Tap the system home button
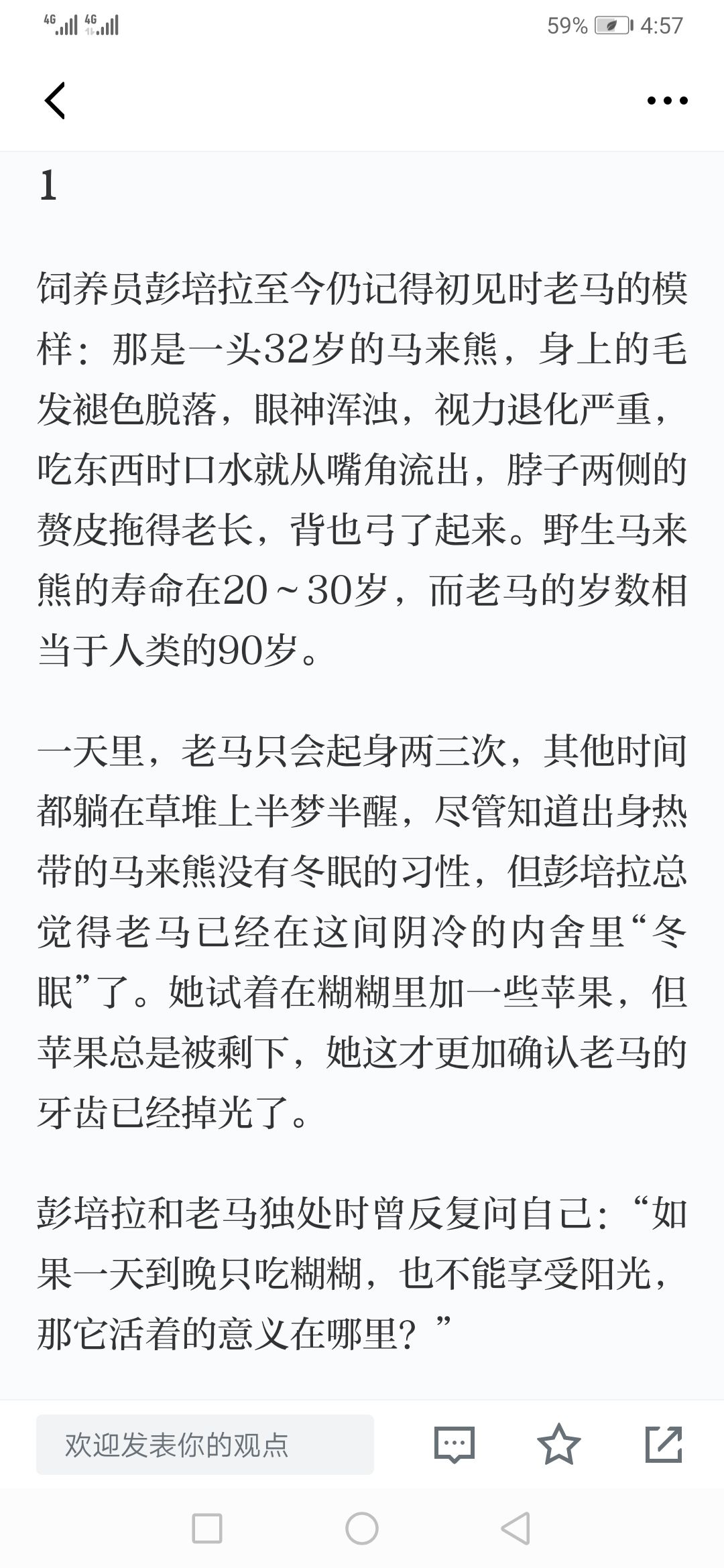 (x=362, y=1528)
